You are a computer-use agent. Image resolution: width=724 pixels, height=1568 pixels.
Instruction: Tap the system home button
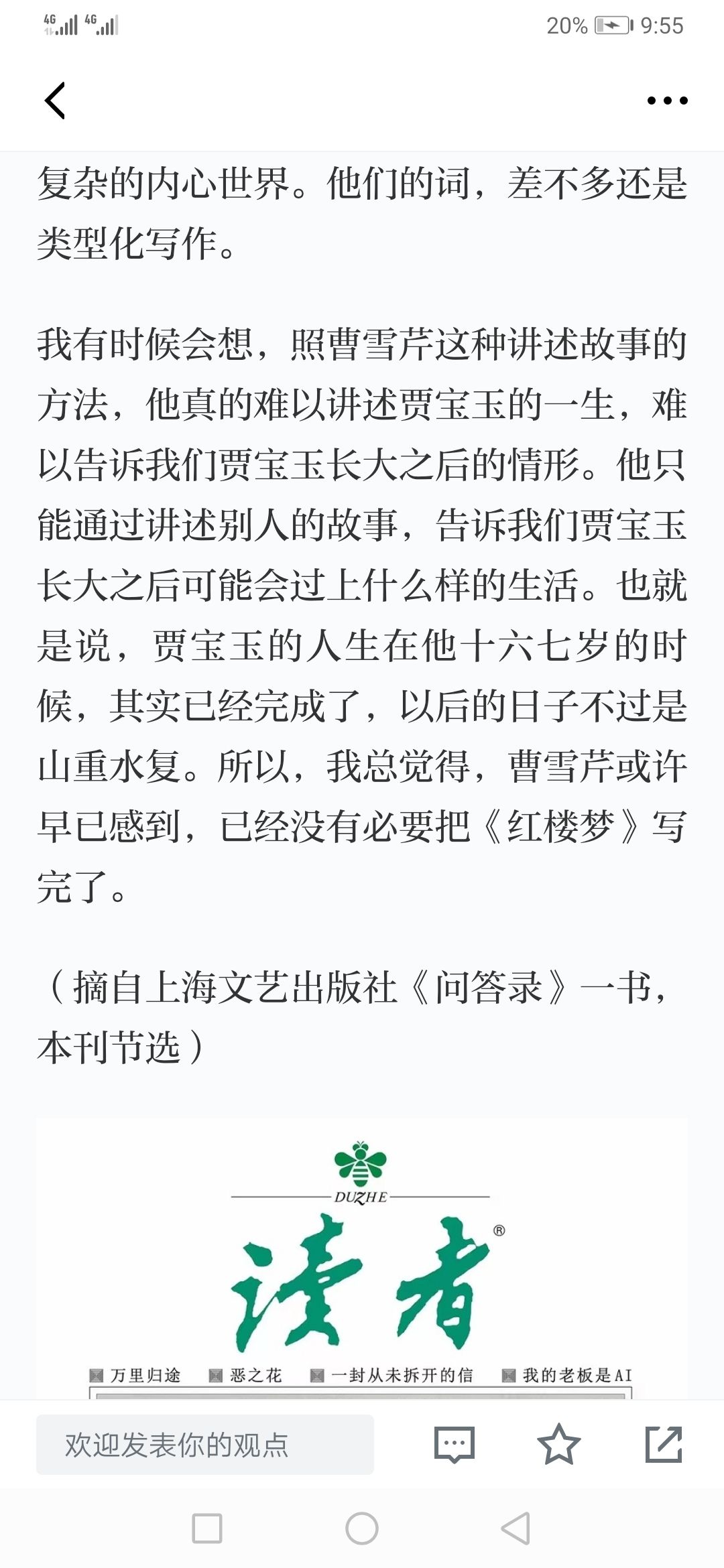[x=362, y=1529]
